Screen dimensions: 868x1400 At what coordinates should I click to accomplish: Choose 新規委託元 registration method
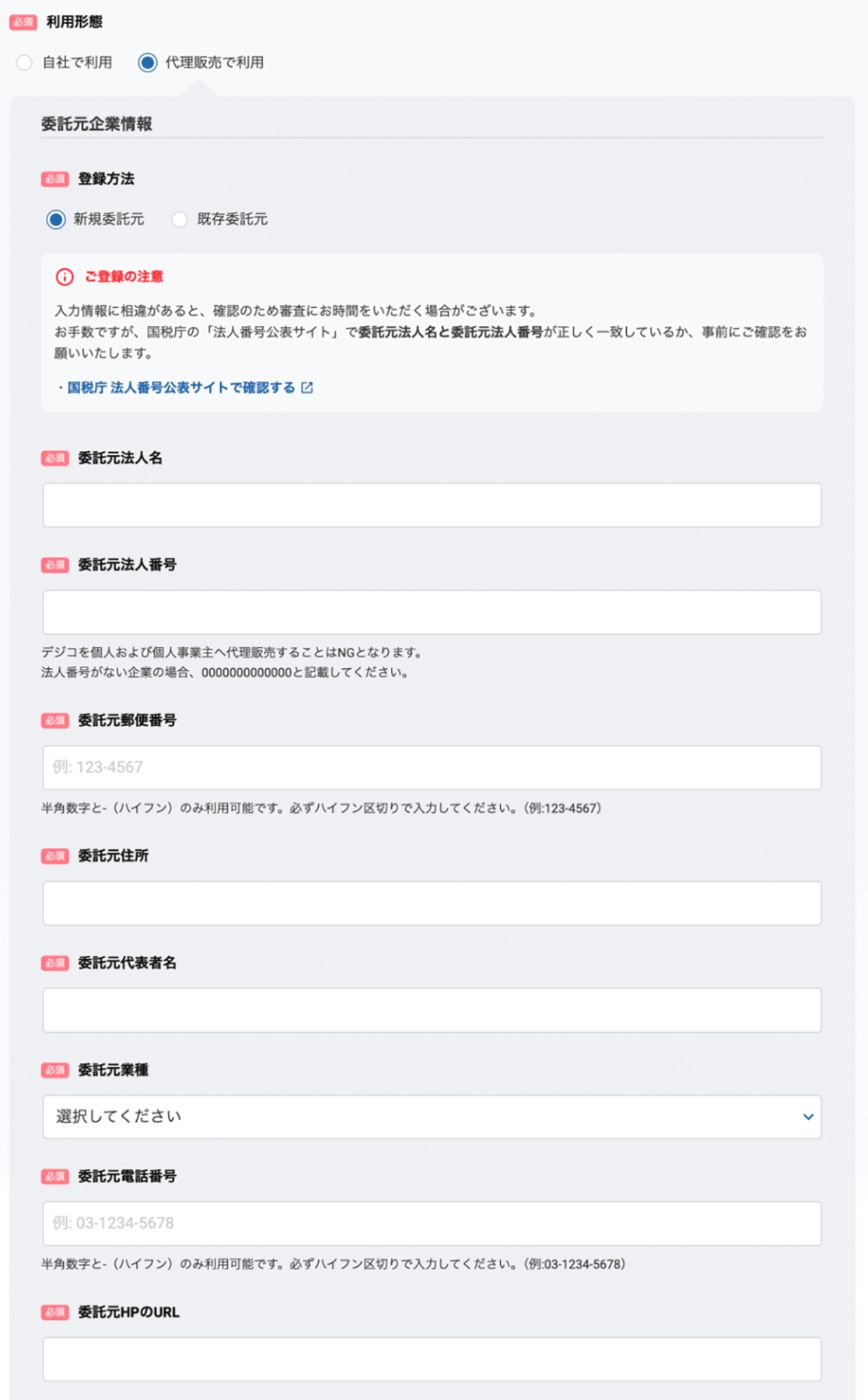tap(56, 219)
